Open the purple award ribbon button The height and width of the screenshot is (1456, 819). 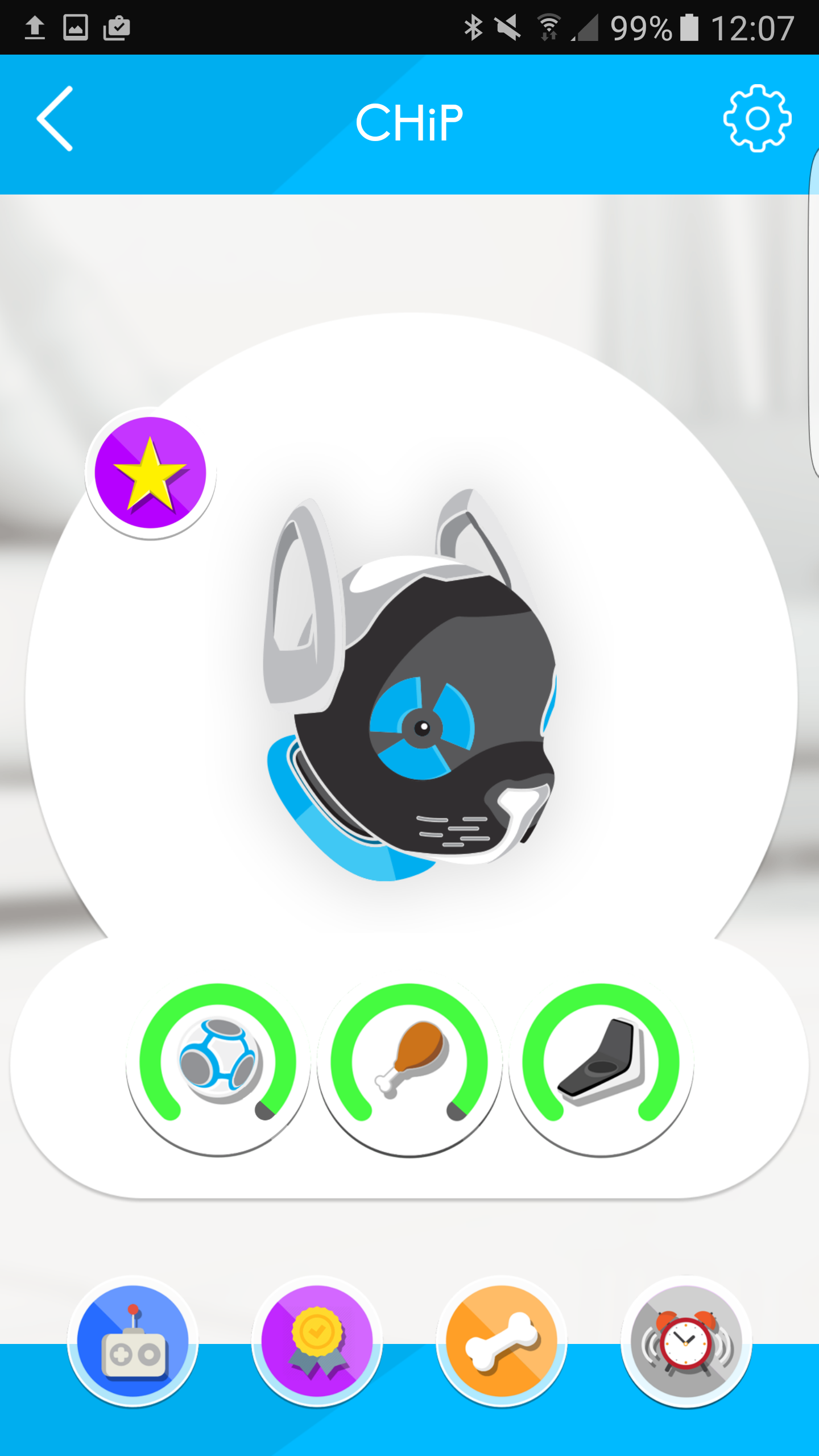(317, 1341)
